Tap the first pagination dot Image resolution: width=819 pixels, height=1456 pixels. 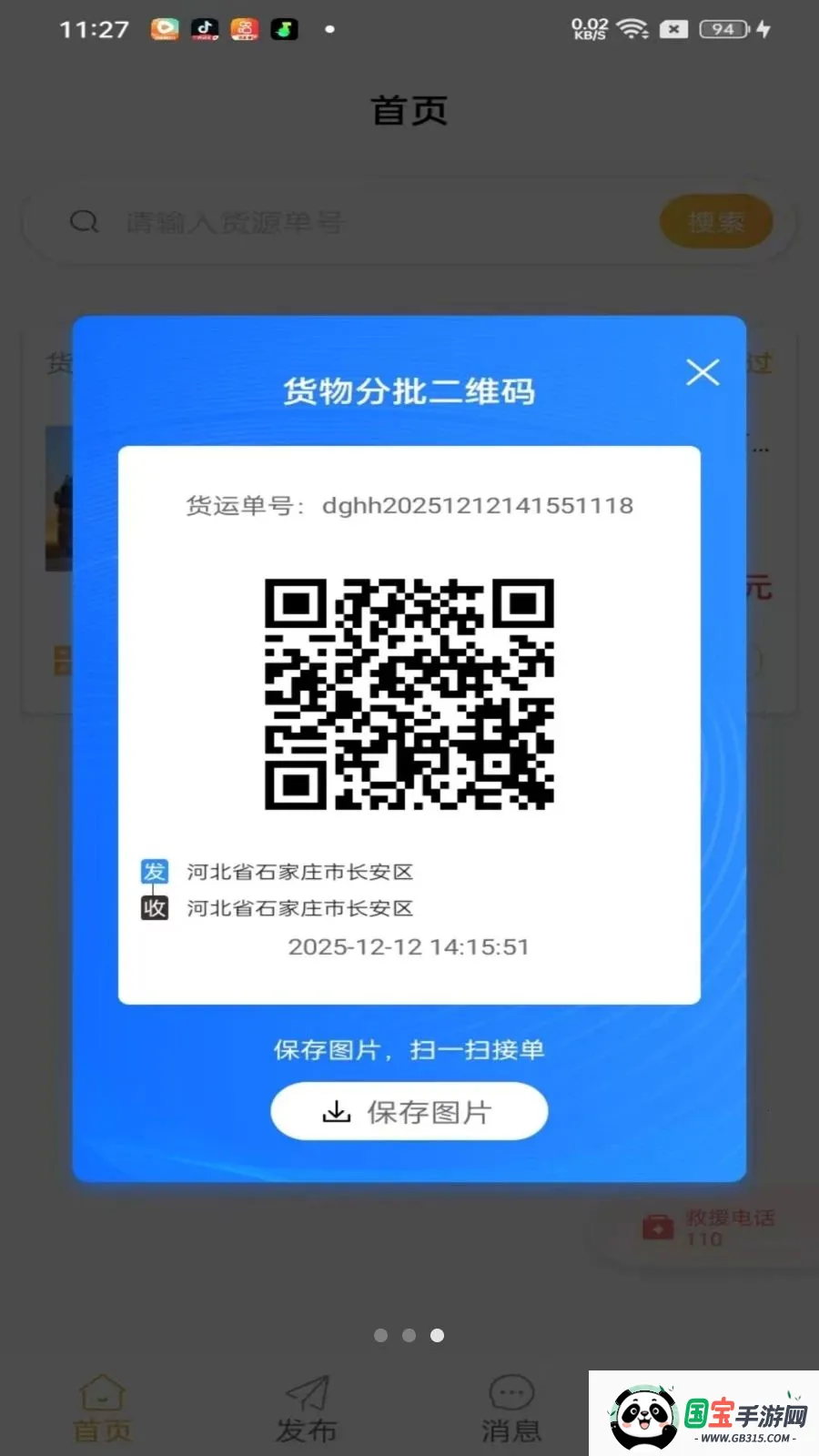(x=380, y=1335)
